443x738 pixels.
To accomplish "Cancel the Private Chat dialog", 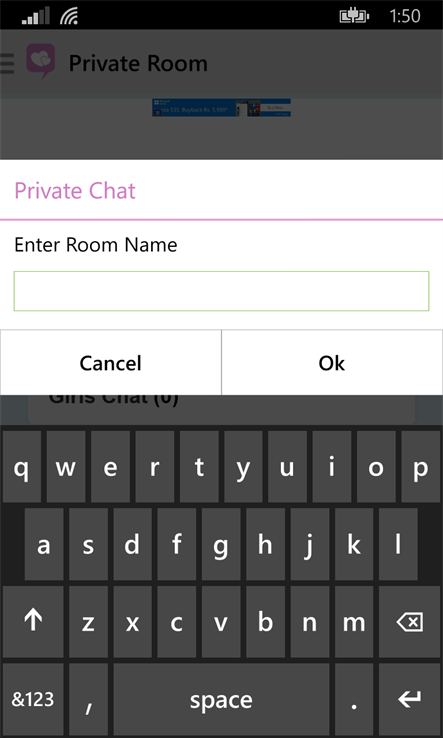I will (x=111, y=363).
